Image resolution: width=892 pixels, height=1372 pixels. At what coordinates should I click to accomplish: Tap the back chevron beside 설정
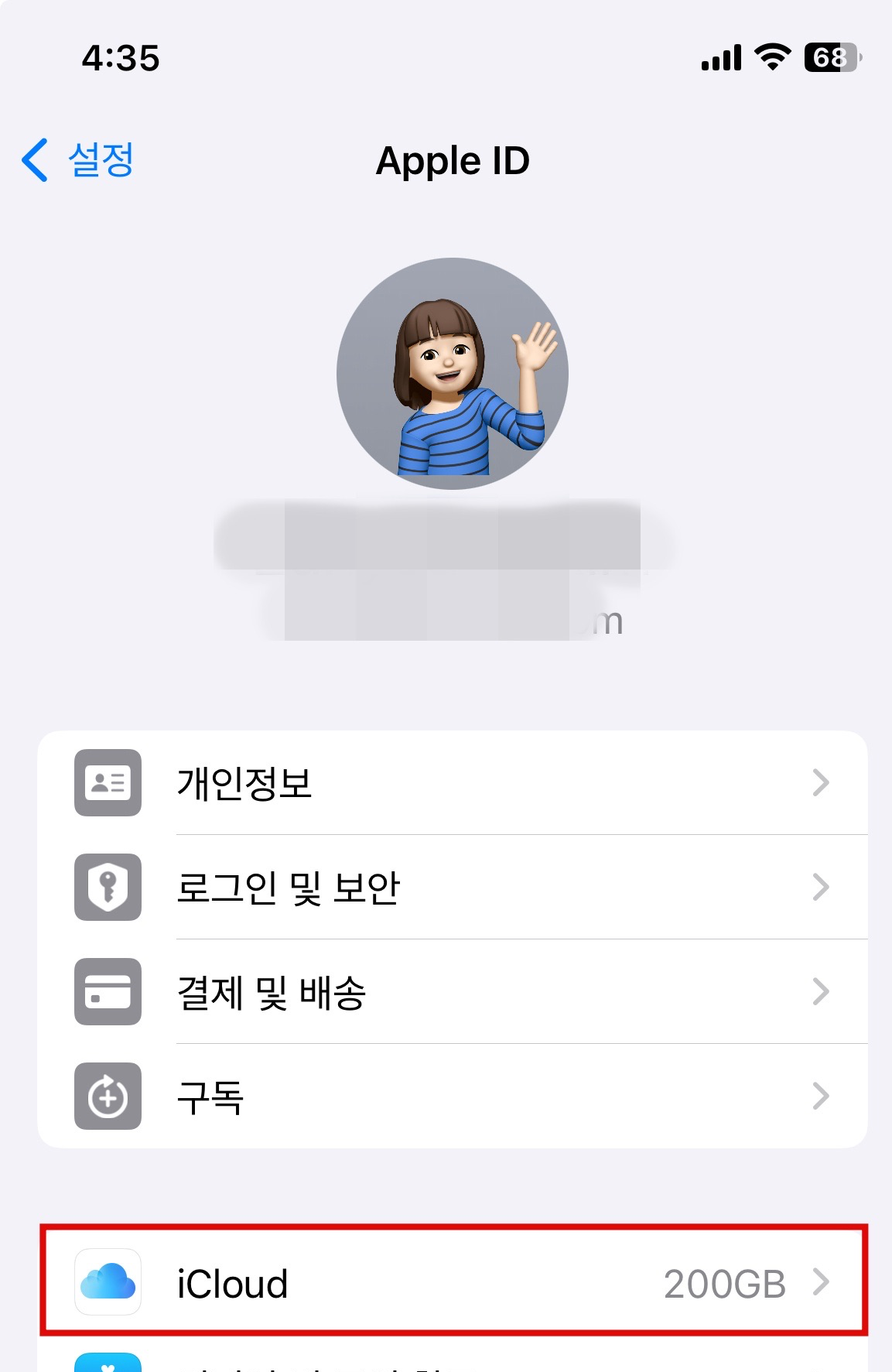pyautogui.click(x=34, y=161)
